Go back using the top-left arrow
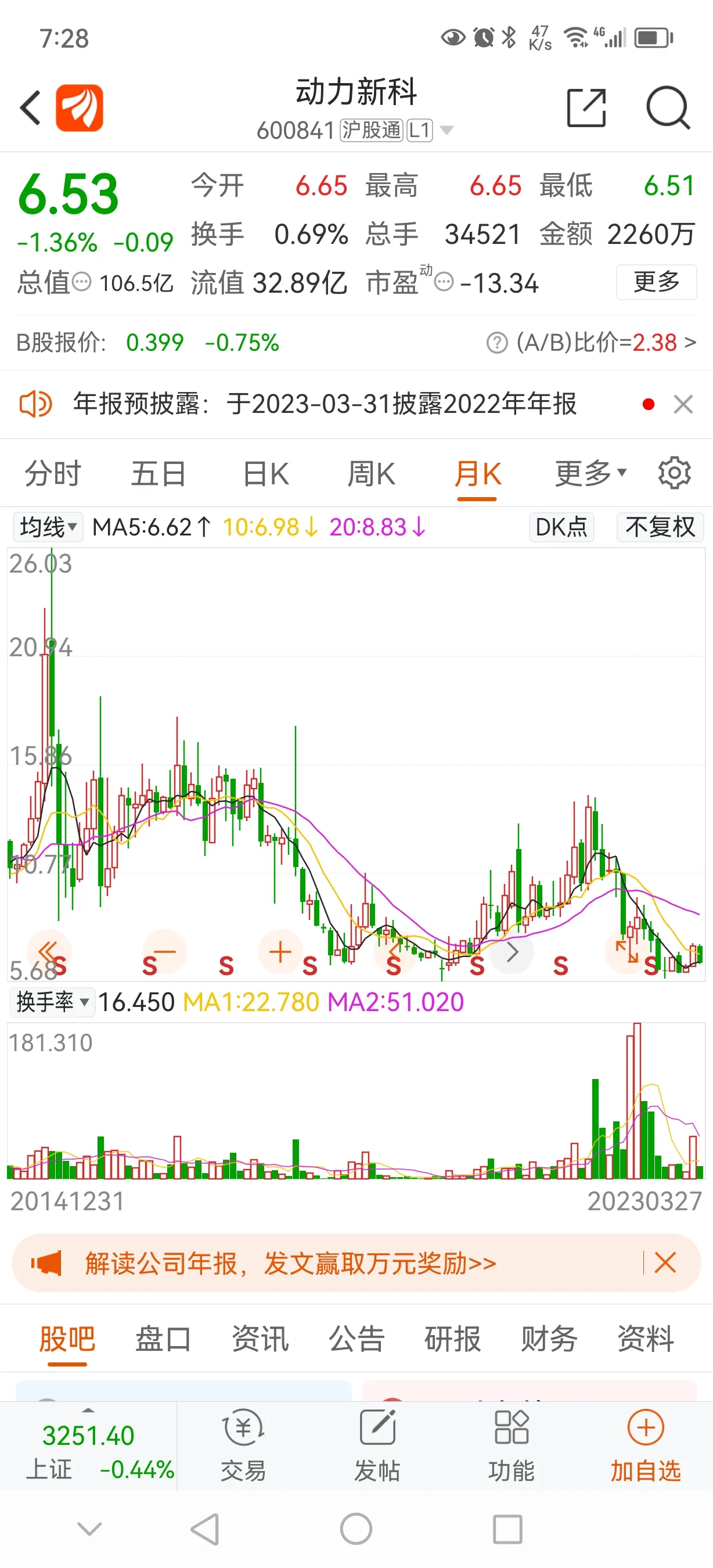 [x=30, y=109]
